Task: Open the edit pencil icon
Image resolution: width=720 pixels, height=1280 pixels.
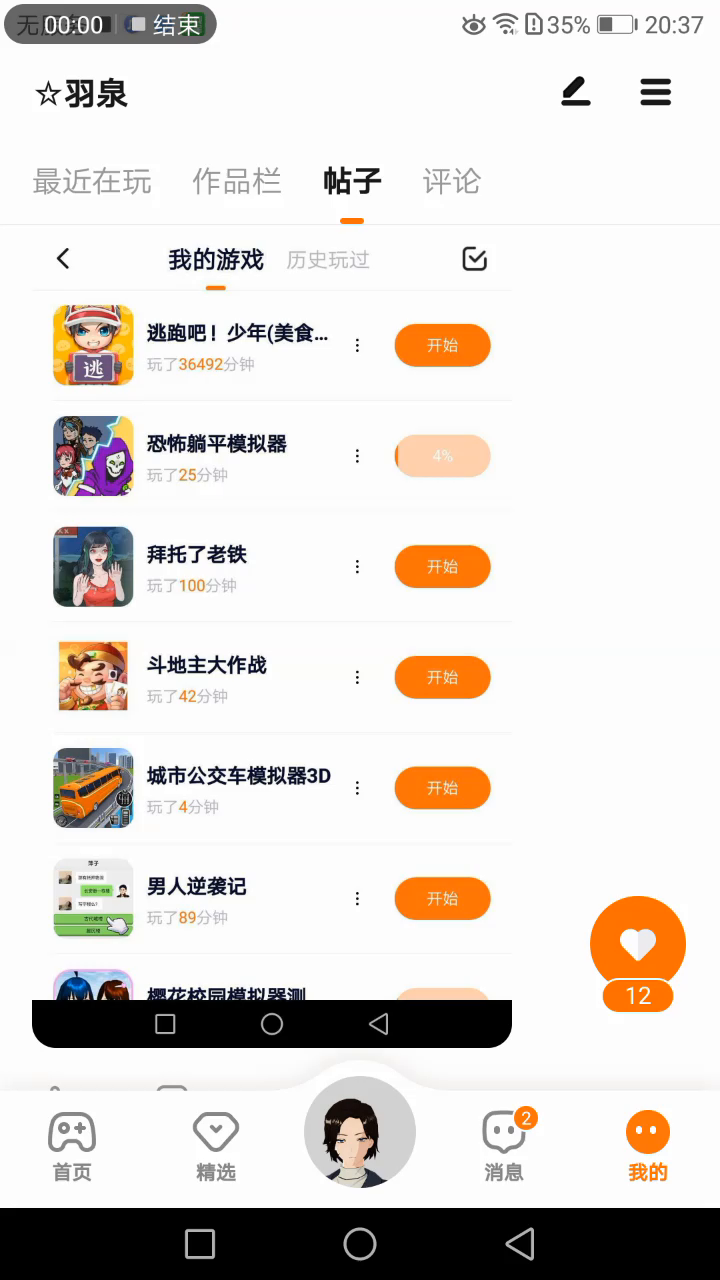Action: tap(576, 93)
